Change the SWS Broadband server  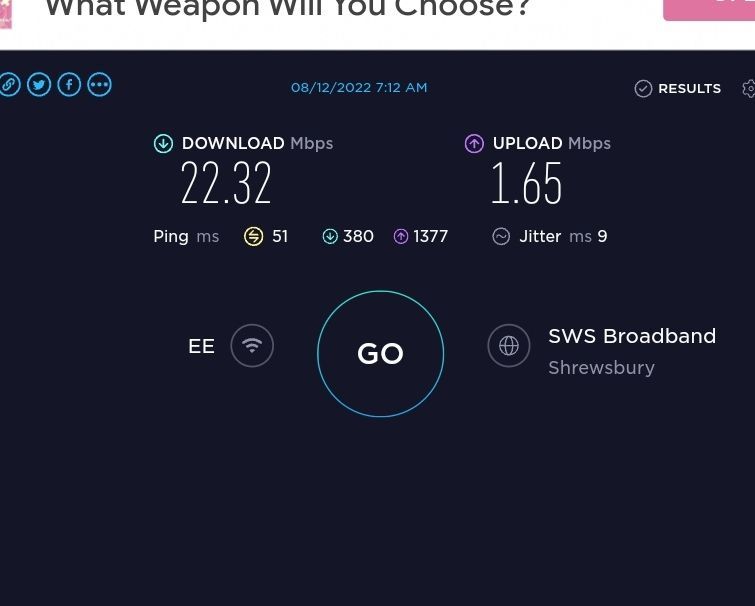pyautogui.click(x=631, y=336)
